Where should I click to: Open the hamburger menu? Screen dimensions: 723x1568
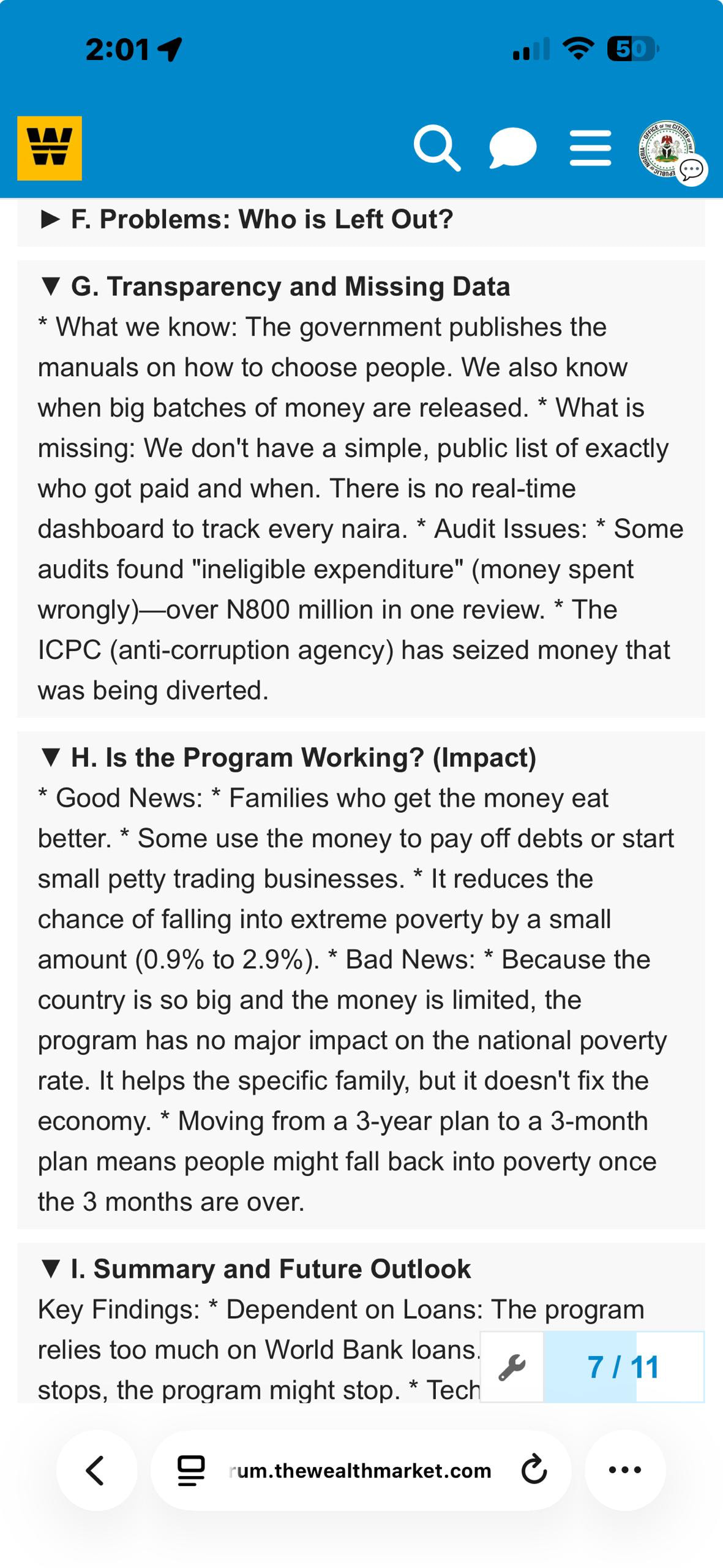[x=590, y=148]
